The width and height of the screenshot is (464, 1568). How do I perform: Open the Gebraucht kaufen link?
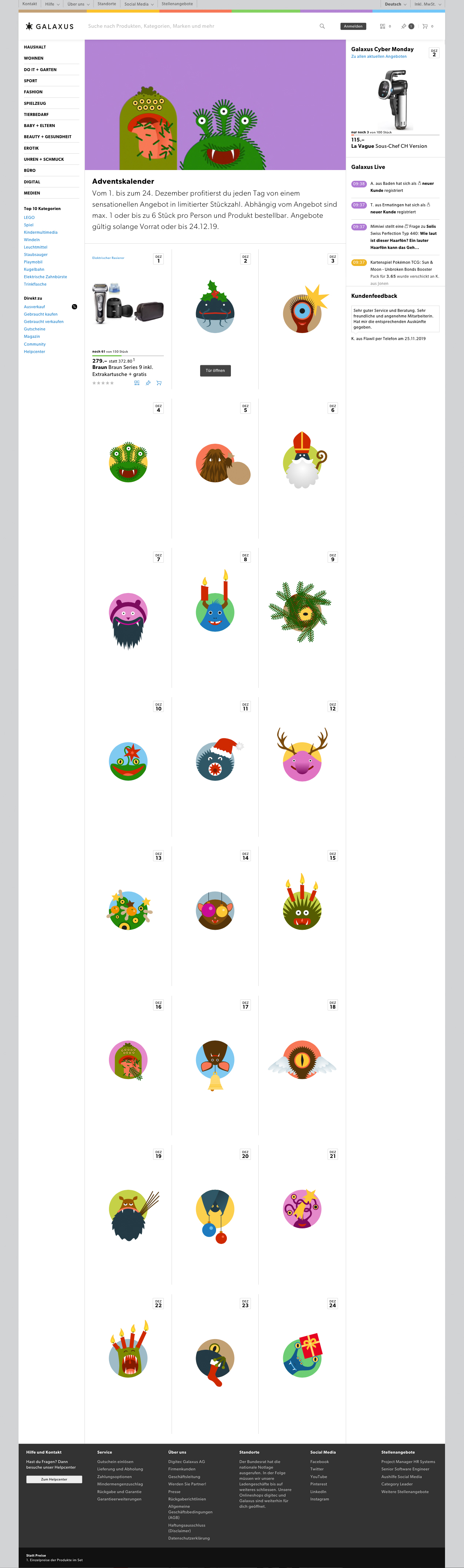[41, 314]
